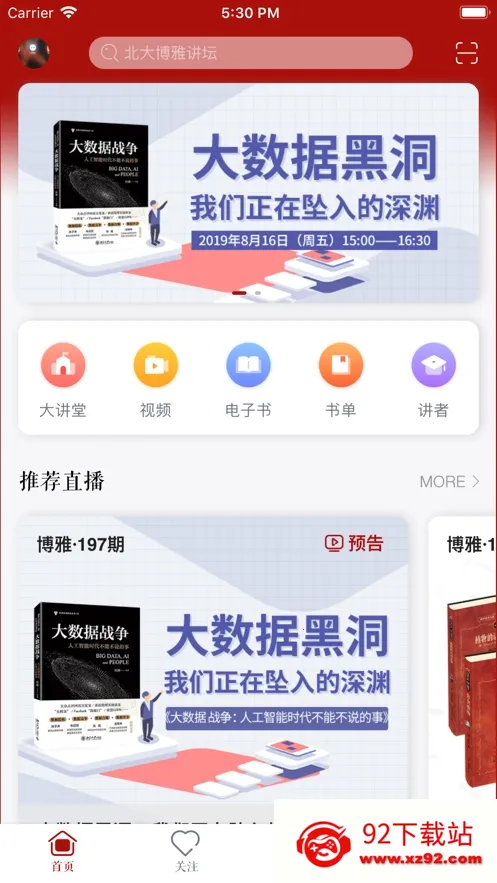The height and width of the screenshot is (883, 497).
Task: Tap the 北大博雅讲坛 search box
Action: click(x=250, y=53)
